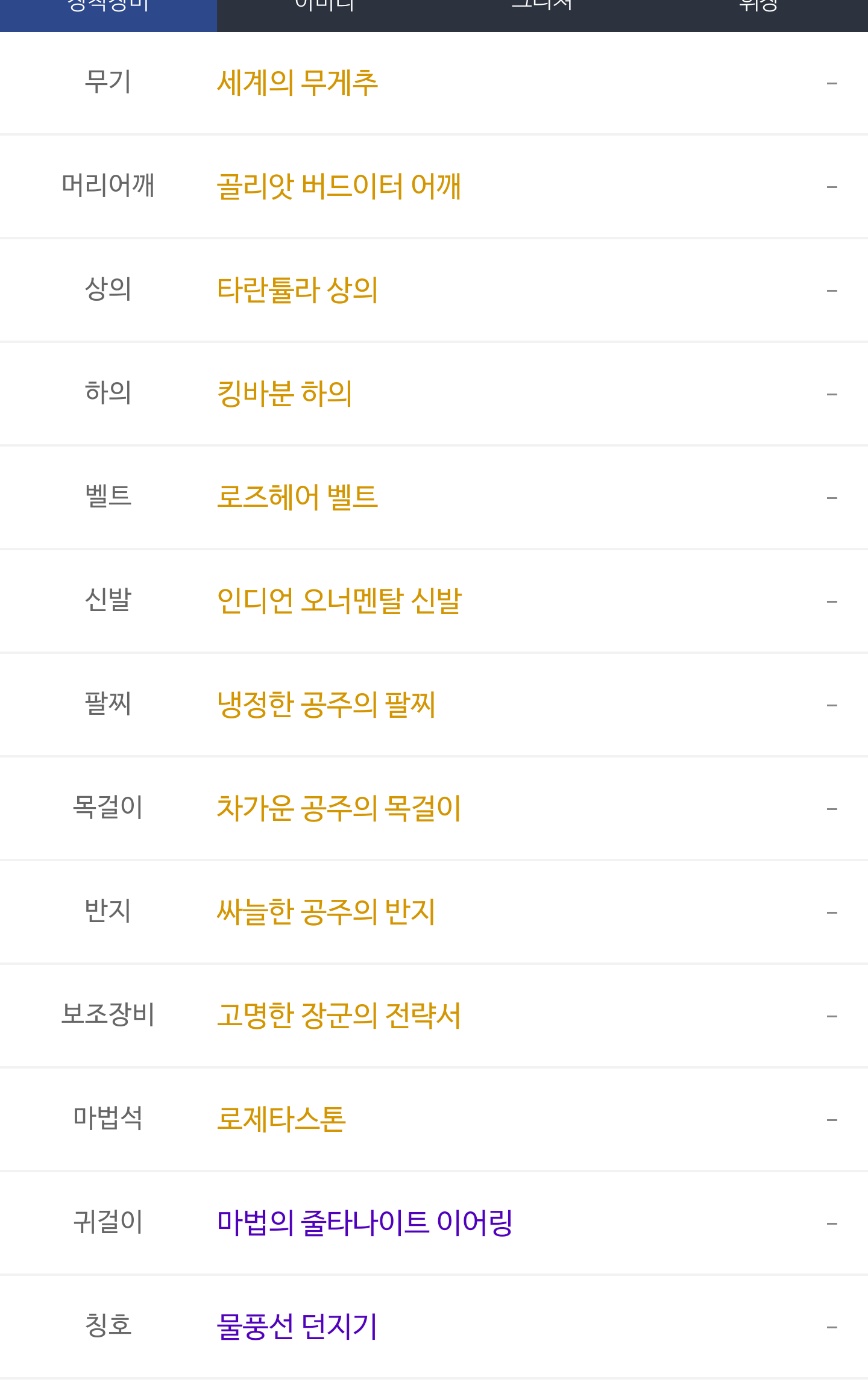Select 냉정한 공주의 팔찌
The height and width of the screenshot is (1388, 868).
pos(326,705)
